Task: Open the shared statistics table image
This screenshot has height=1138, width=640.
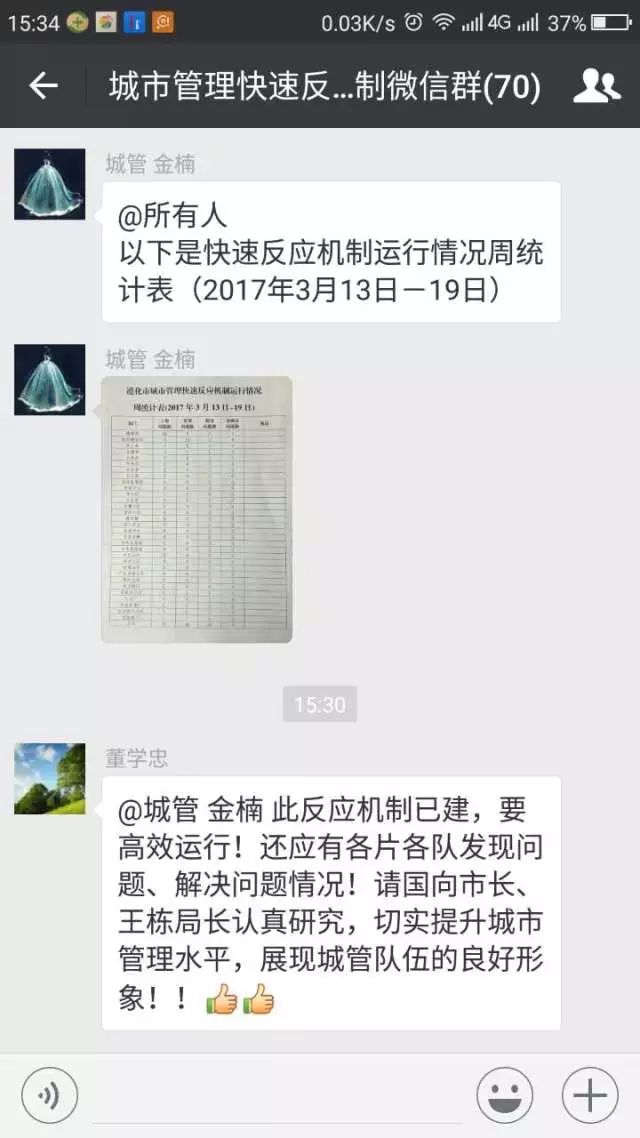Action: (197, 509)
